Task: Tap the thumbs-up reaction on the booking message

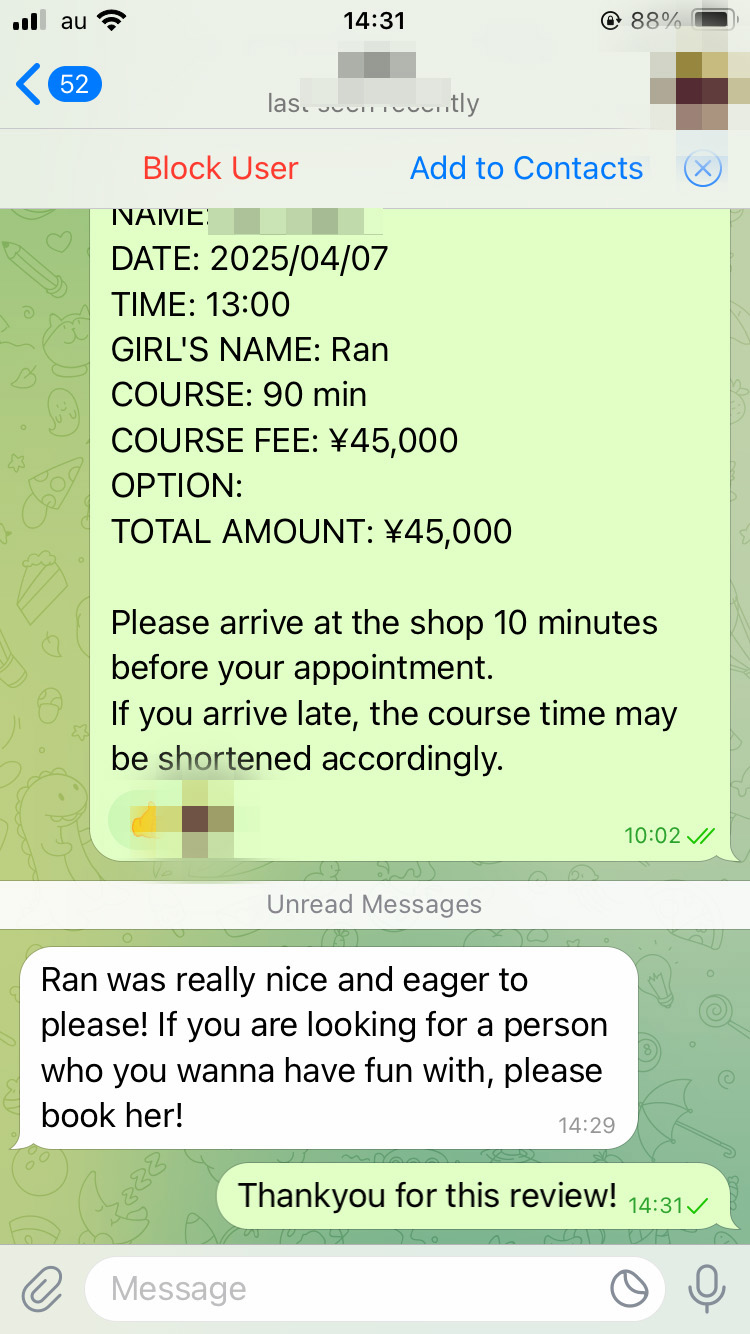Action: (x=182, y=821)
